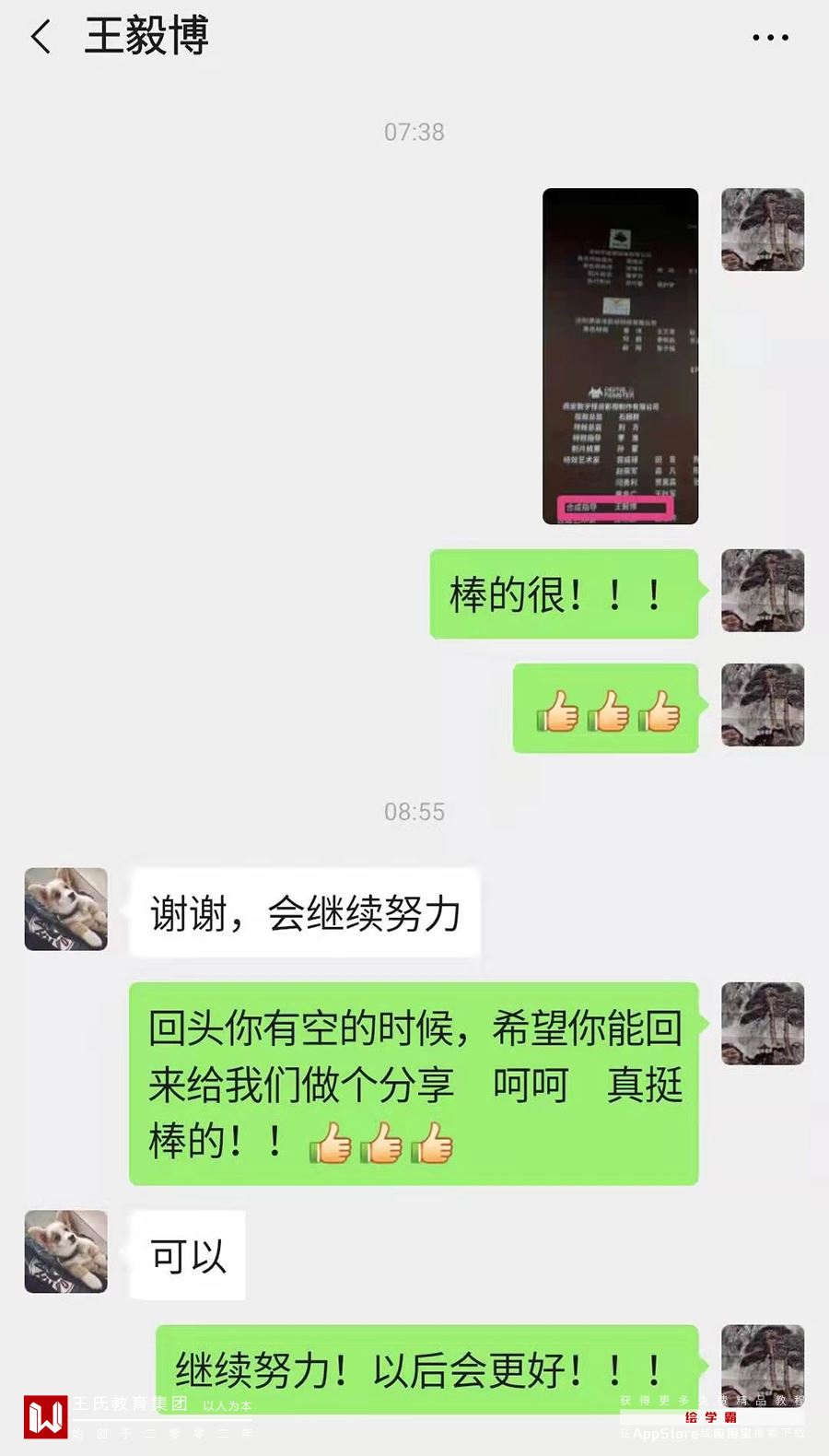829x1456 pixels.
Task: Tap your avatar beside 棒的很 message
Action: (762, 591)
